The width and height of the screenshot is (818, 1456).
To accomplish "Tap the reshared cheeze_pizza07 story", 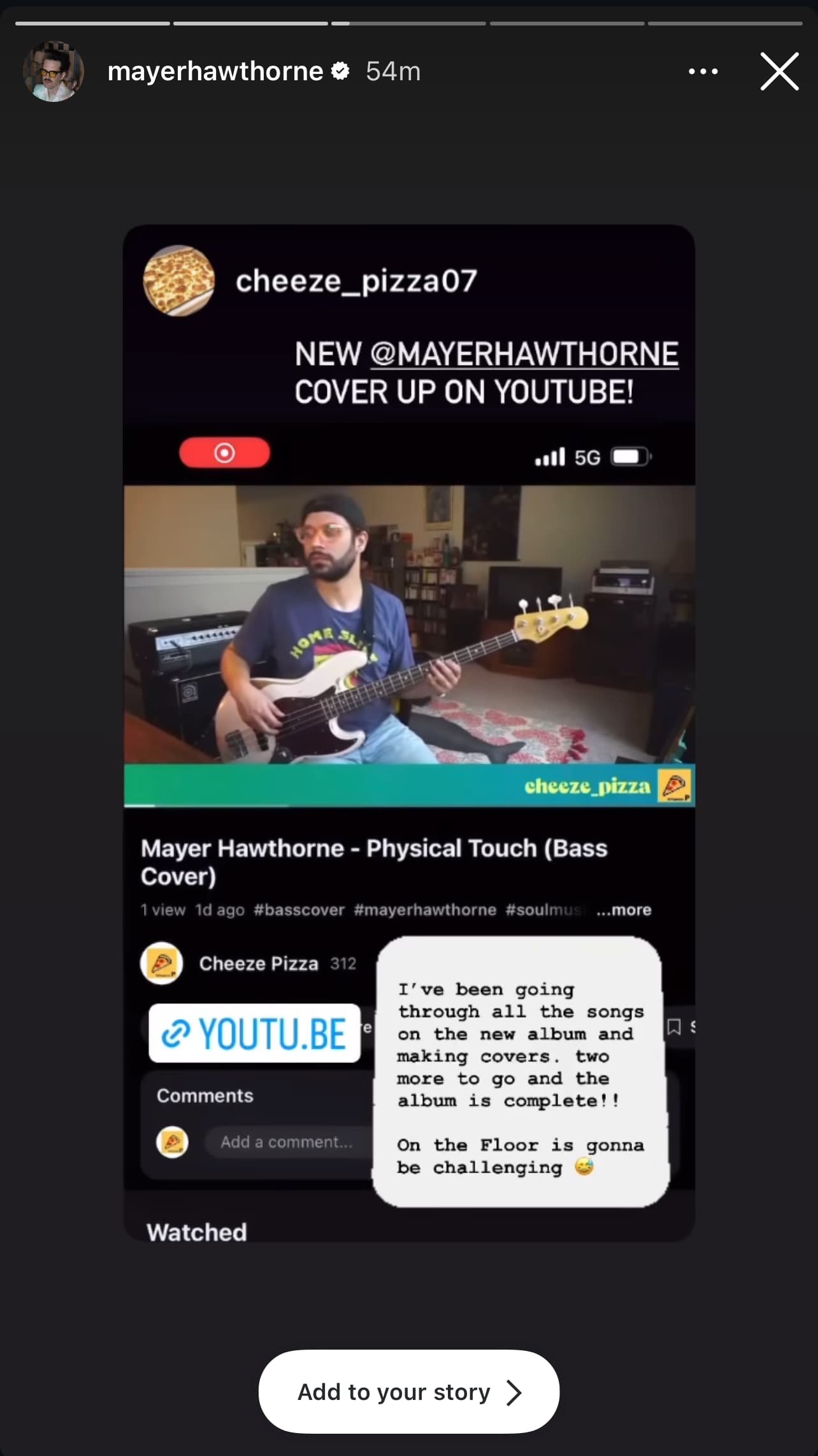I will click(409, 732).
